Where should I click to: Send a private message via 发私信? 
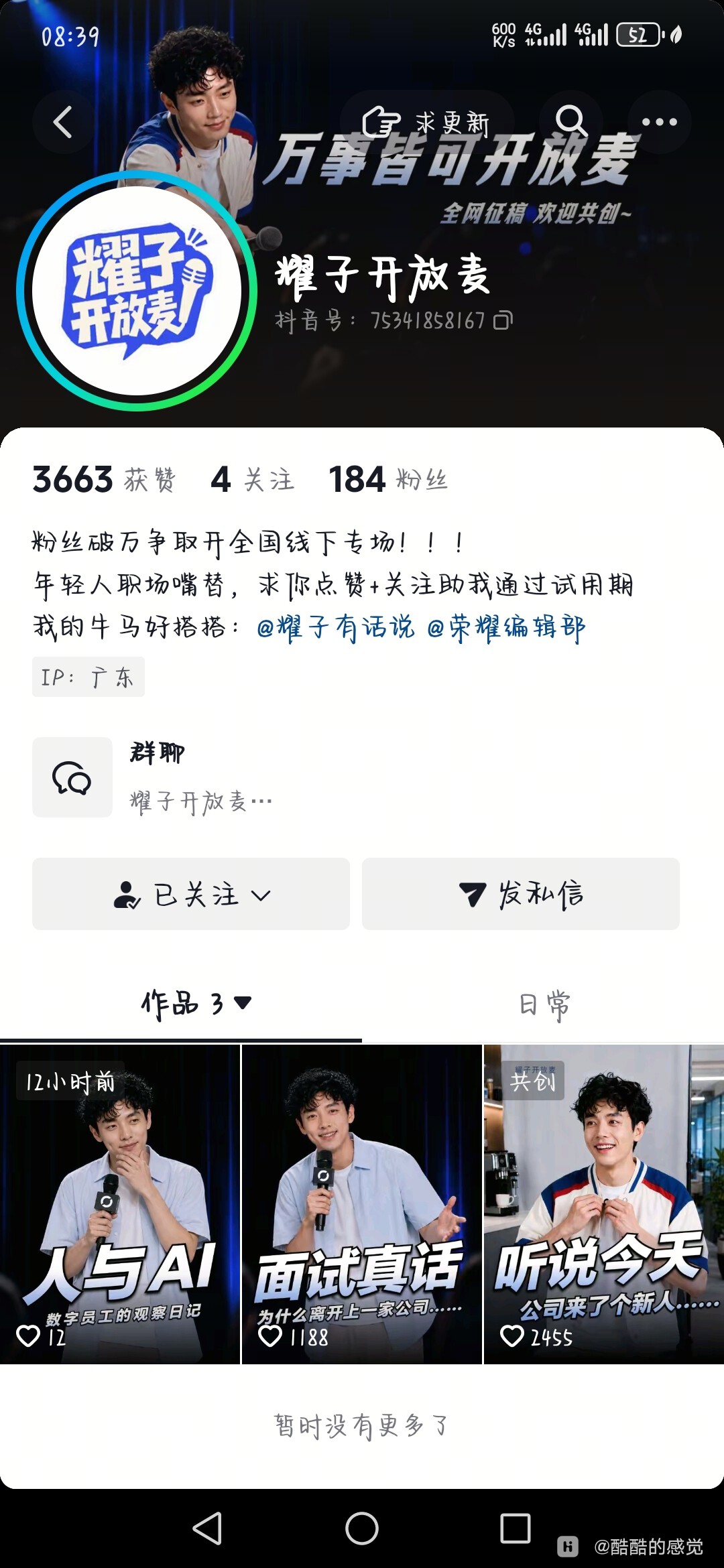click(521, 894)
